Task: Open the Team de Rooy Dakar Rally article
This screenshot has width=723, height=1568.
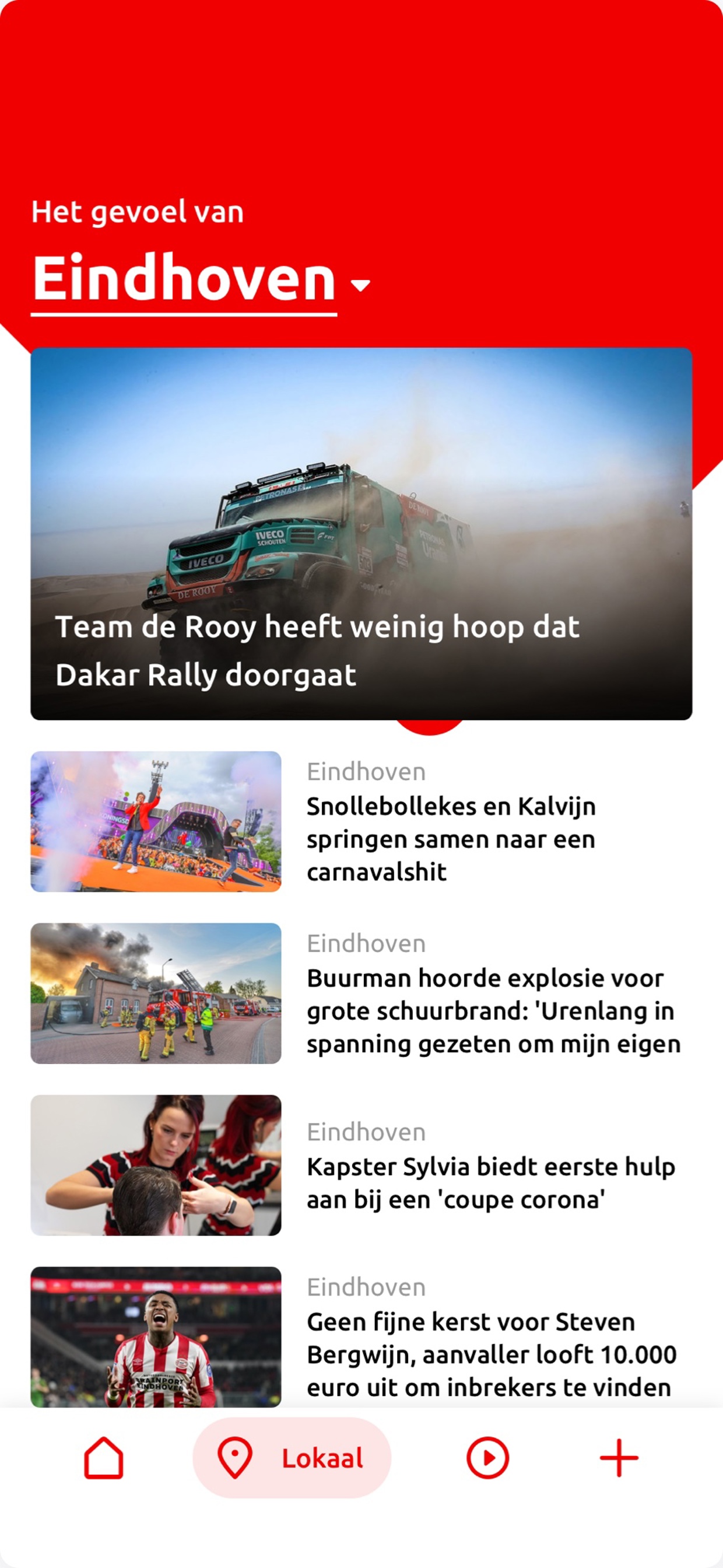Action: (361, 533)
